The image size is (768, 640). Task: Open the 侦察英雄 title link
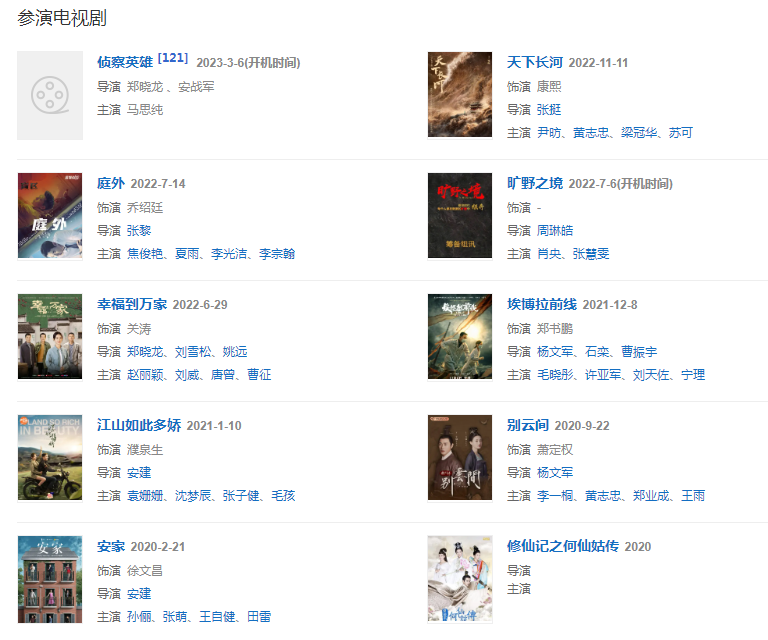point(125,63)
